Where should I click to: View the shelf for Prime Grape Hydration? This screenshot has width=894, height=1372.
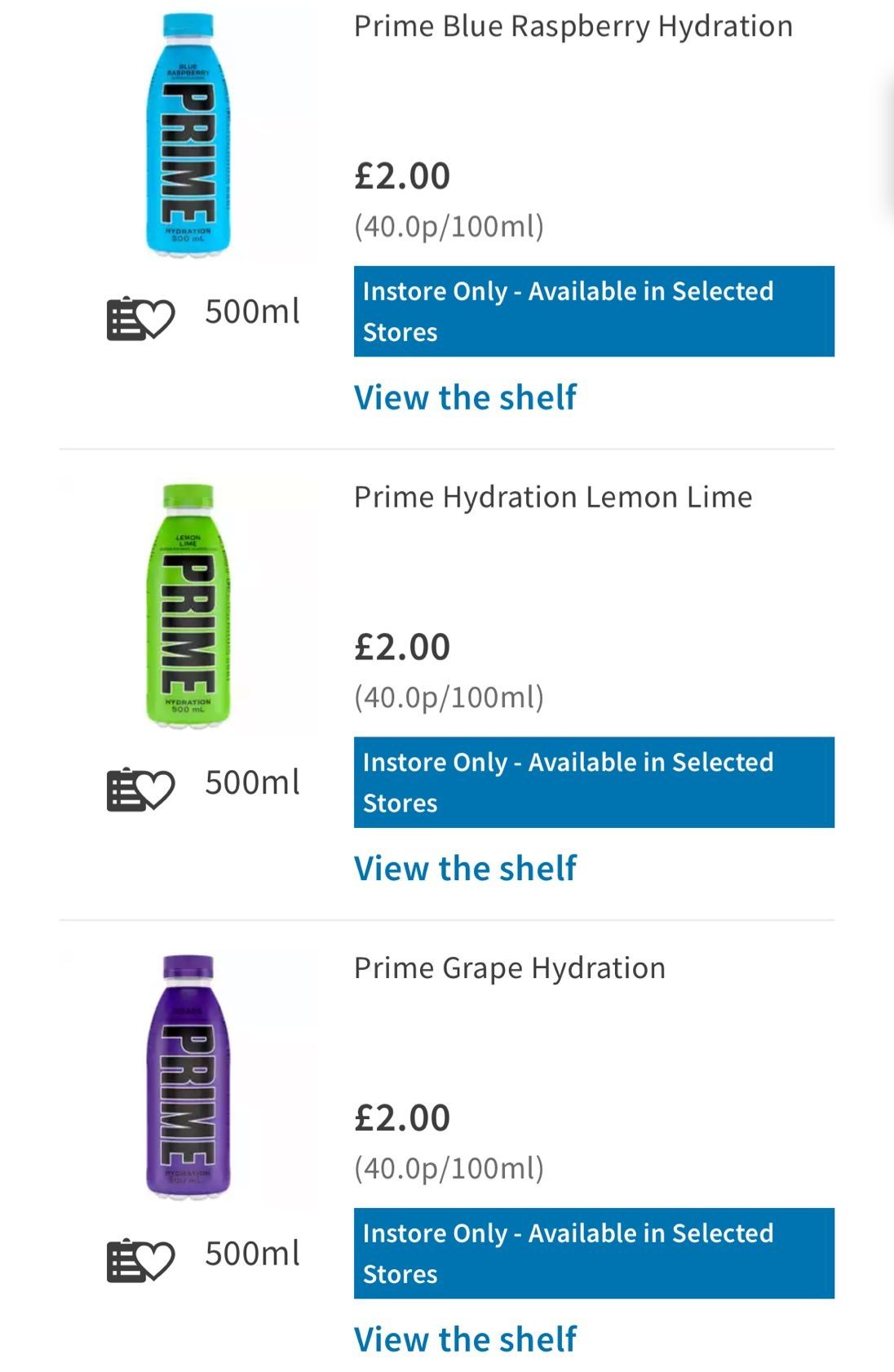463,1339
